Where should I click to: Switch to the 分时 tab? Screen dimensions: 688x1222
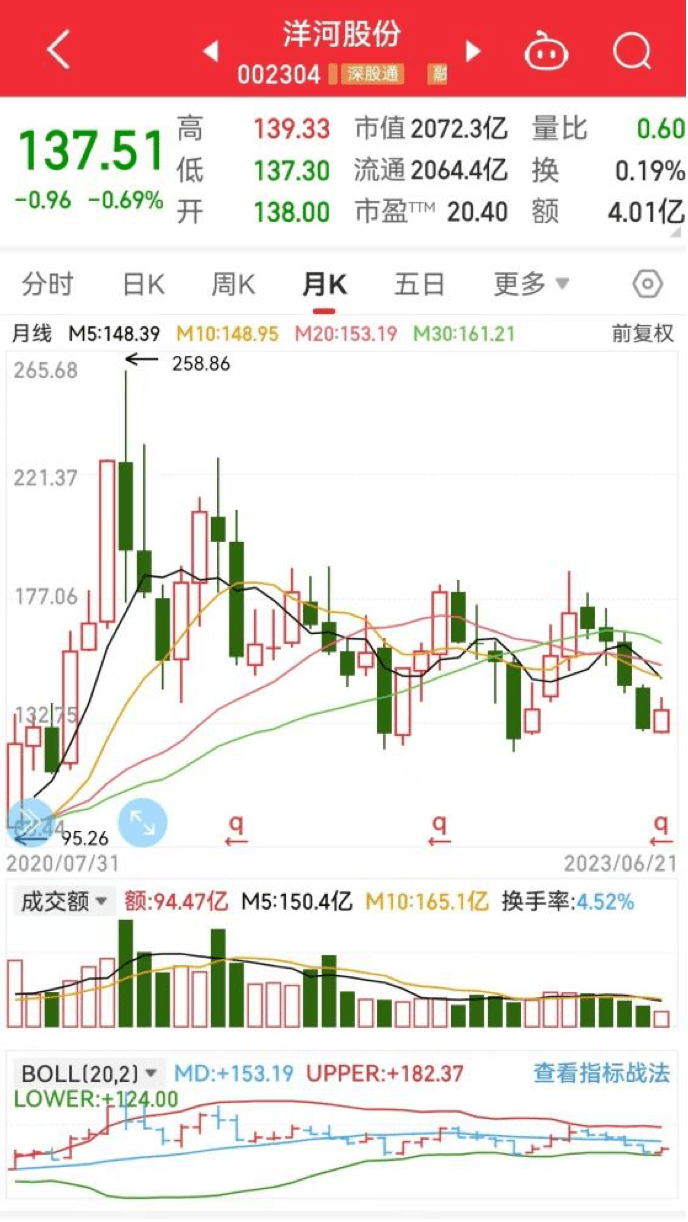point(48,285)
